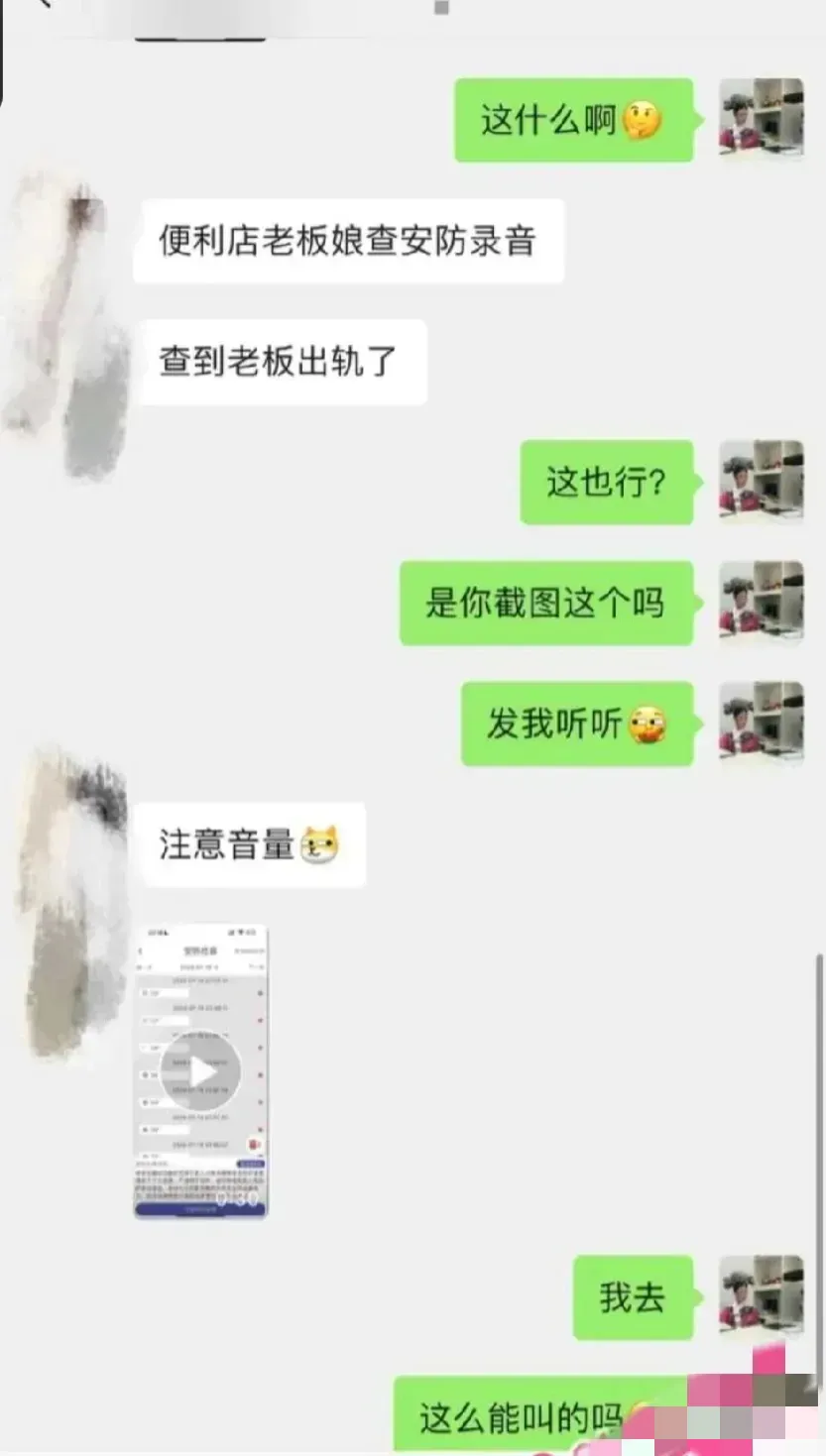View profile from avatar beside "发我听听"
Screen dimensions: 826x1456
click(x=761, y=724)
